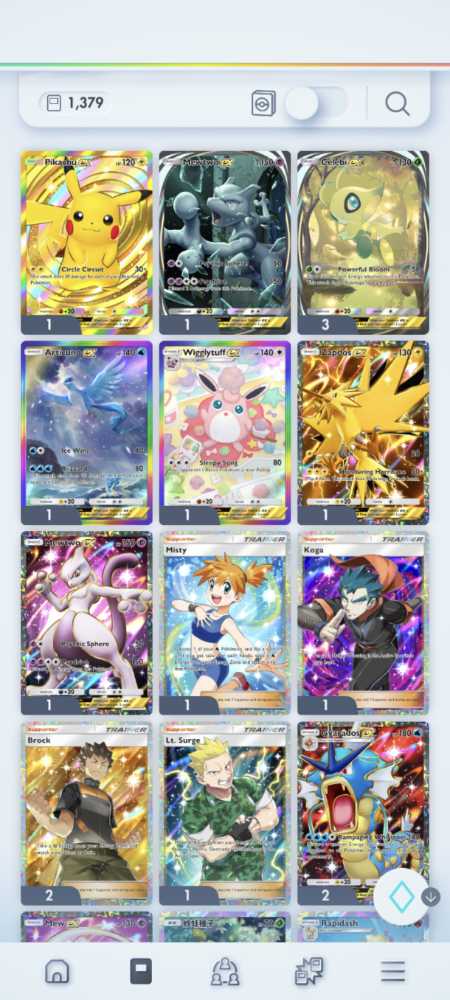The width and height of the screenshot is (450, 1000).
Task: Open the card search magnifier
Action: point(397,103)
